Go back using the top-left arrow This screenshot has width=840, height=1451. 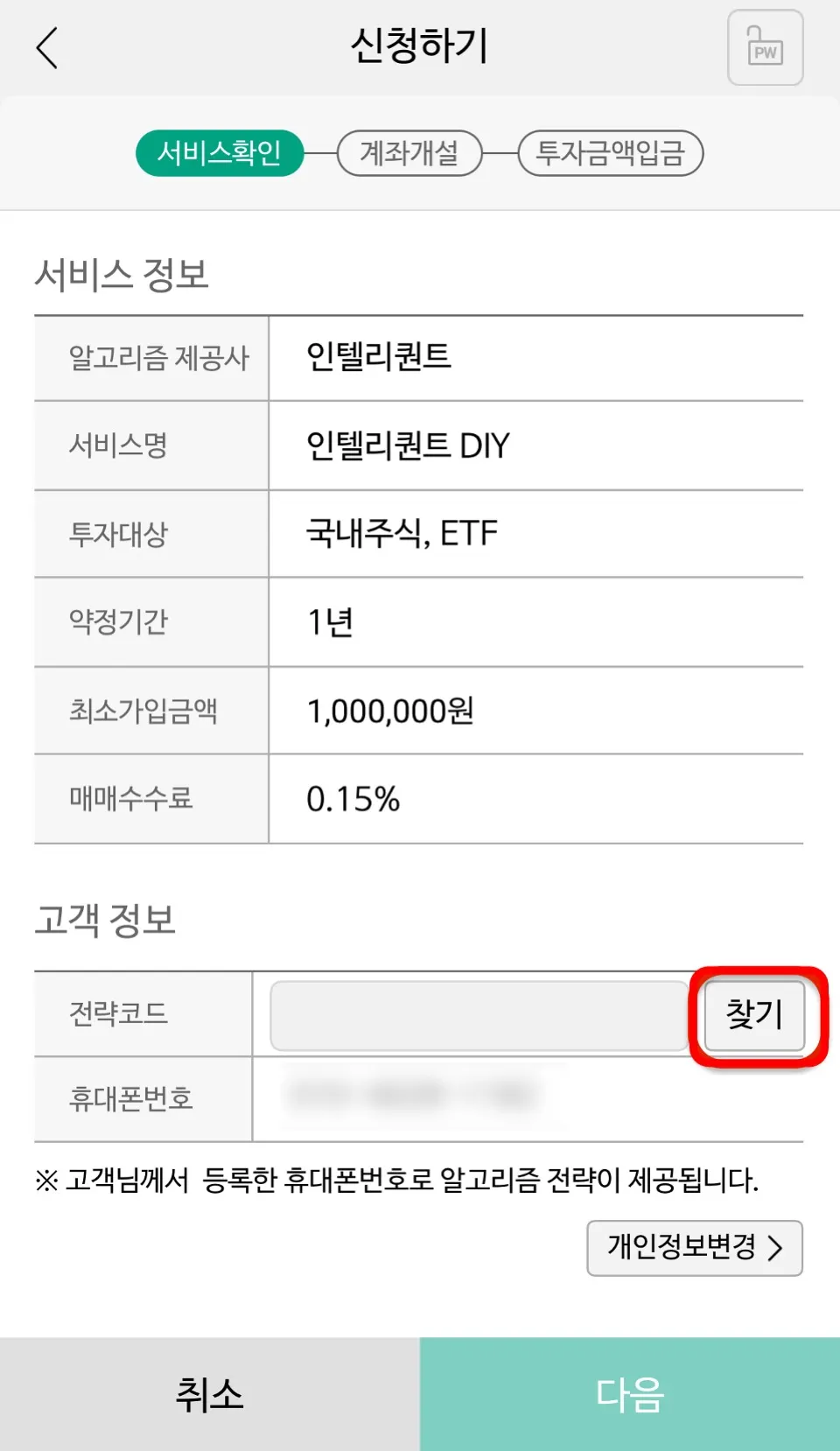[x=47, y=47]
